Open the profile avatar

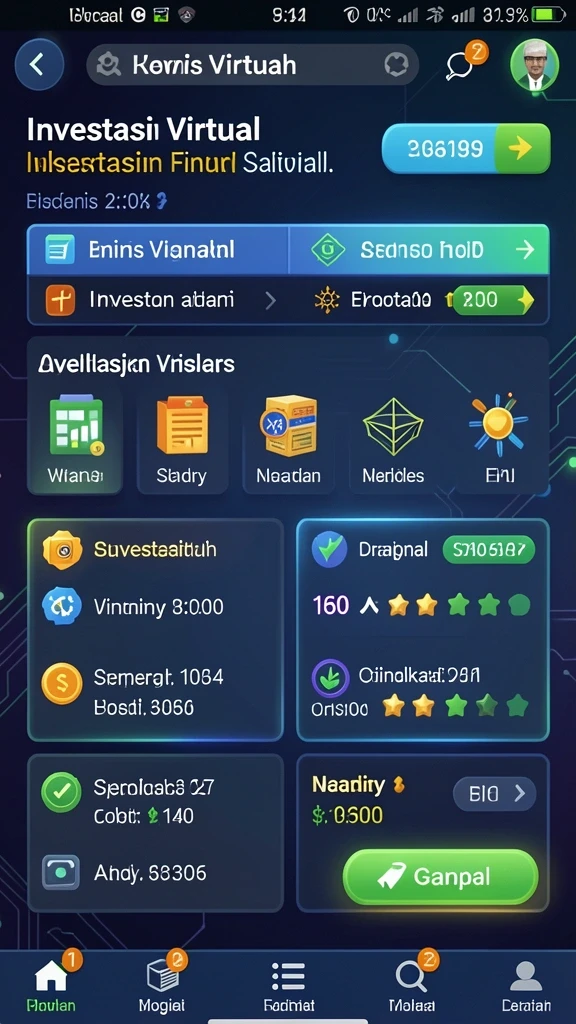[x=534, y=64]
